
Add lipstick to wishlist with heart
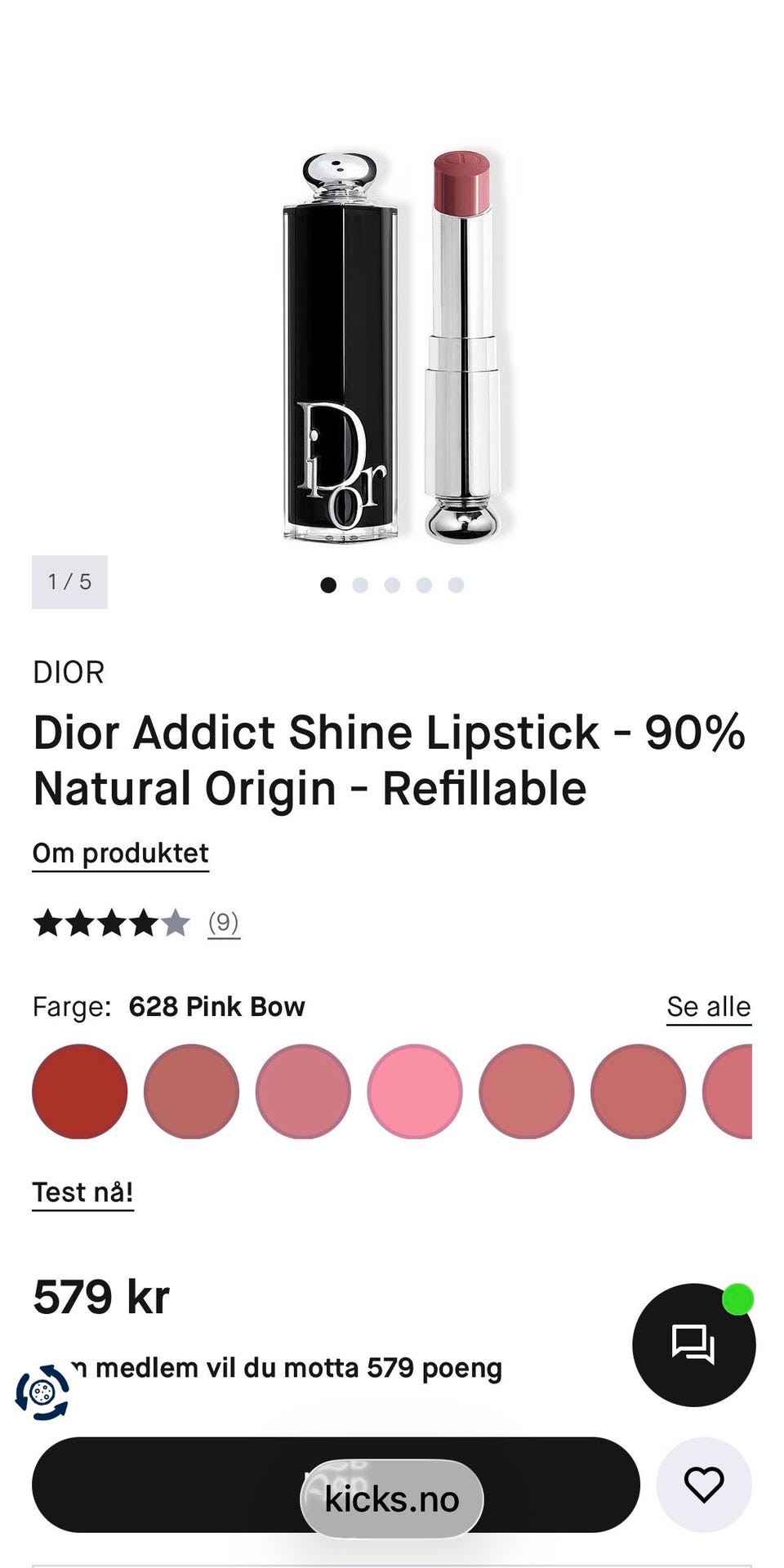[x=703, y=1484]
